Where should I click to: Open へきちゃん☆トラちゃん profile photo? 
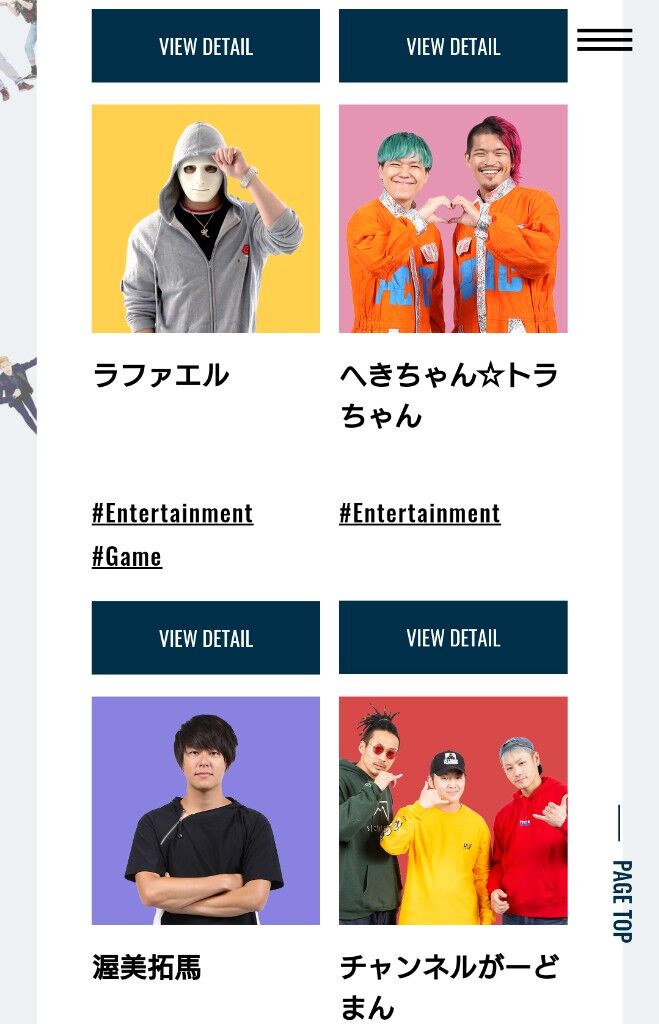coord(453,218)
